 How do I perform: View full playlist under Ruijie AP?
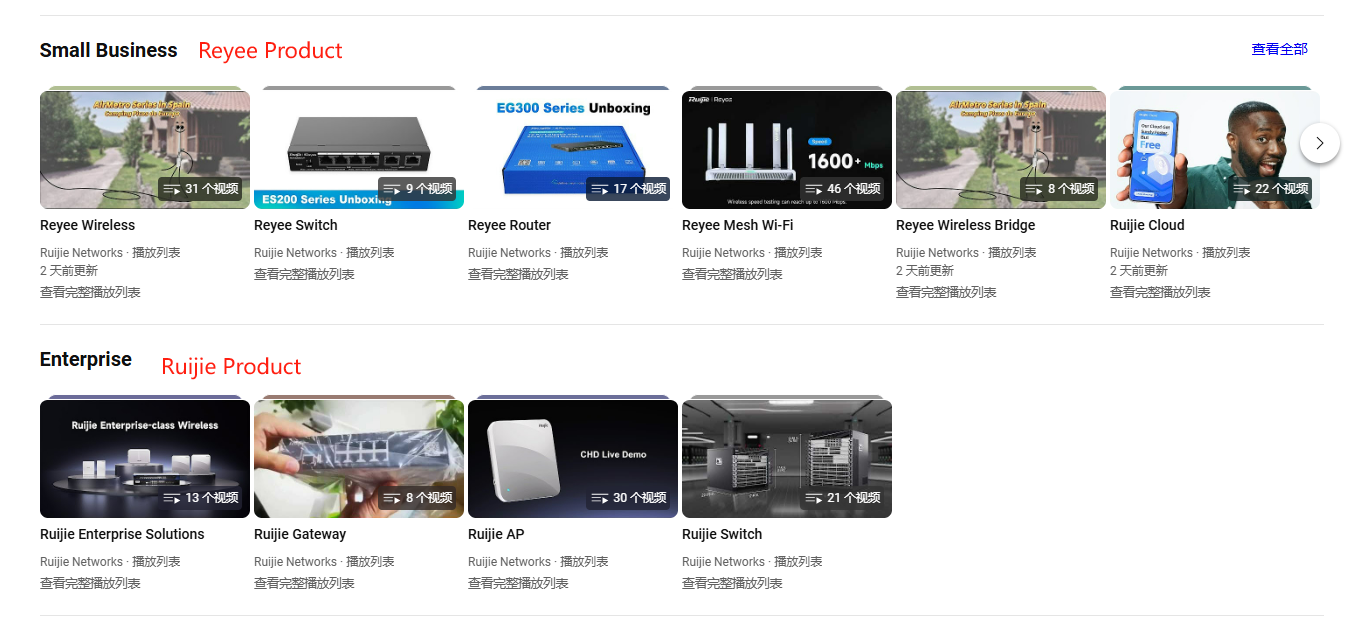518,583
